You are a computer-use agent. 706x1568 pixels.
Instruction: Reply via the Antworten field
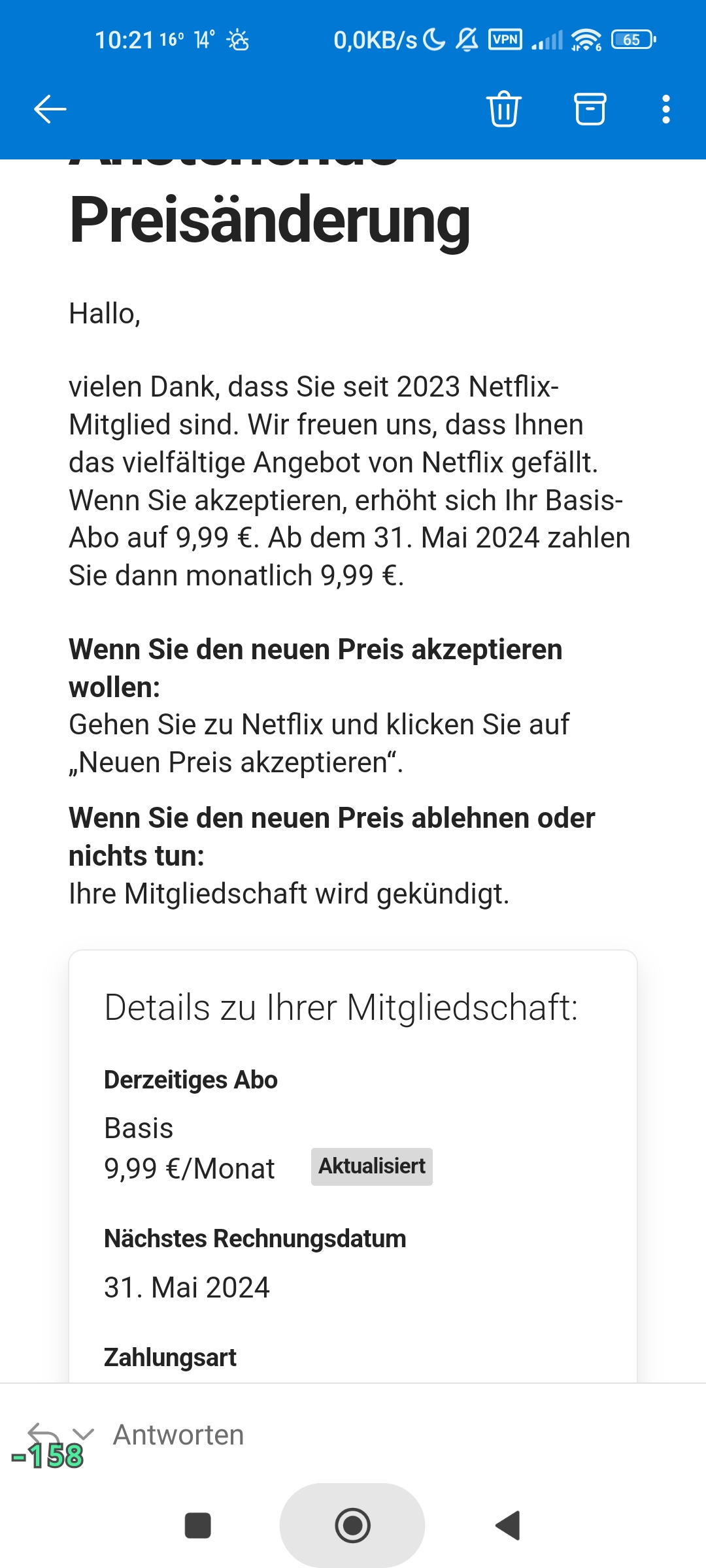pos(178,1435)
